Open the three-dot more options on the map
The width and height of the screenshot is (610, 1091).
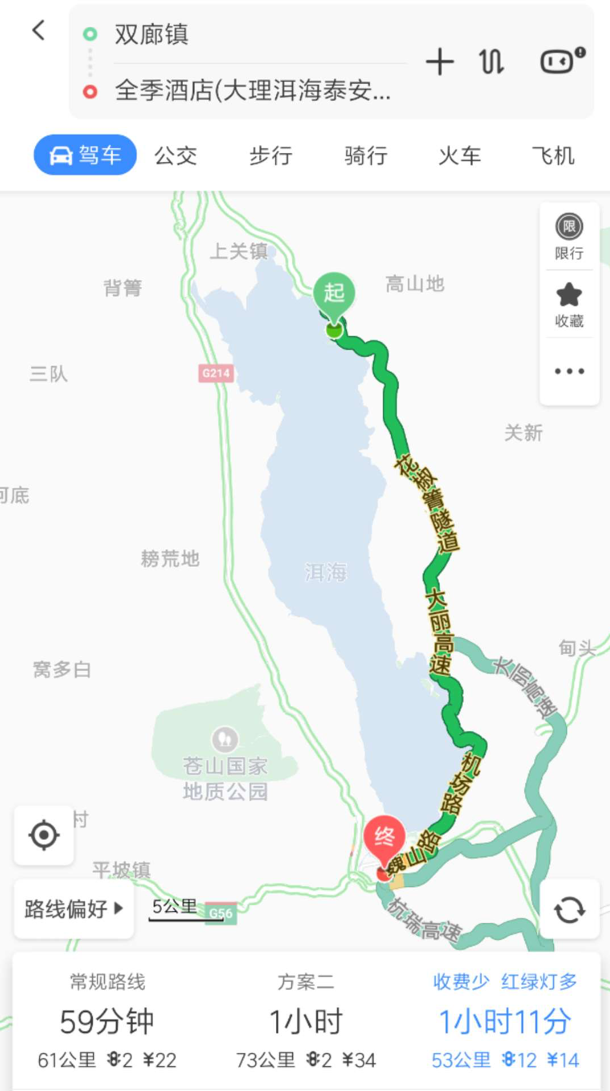(569, 371)
